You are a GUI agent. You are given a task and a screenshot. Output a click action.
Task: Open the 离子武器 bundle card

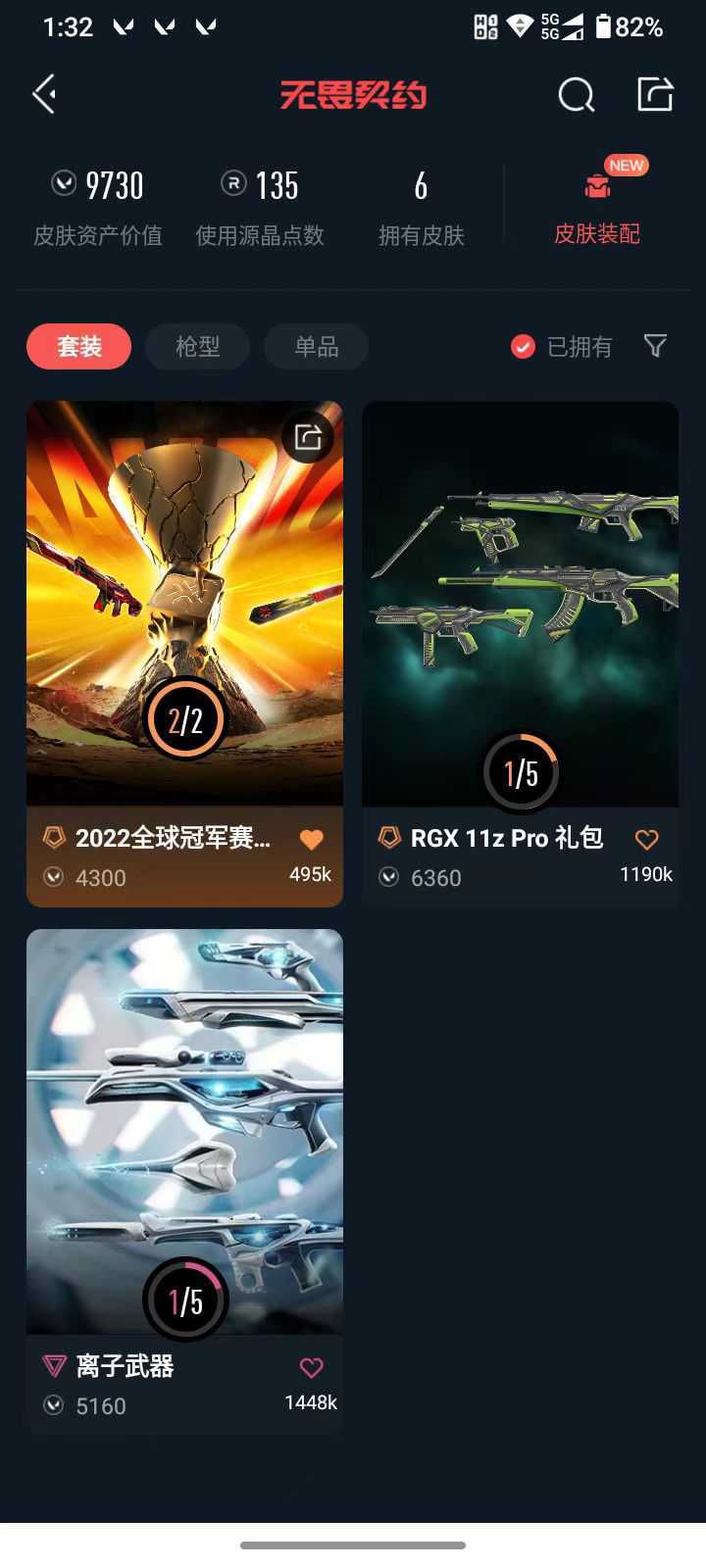pyautogui.click(x=184, y=1137)
